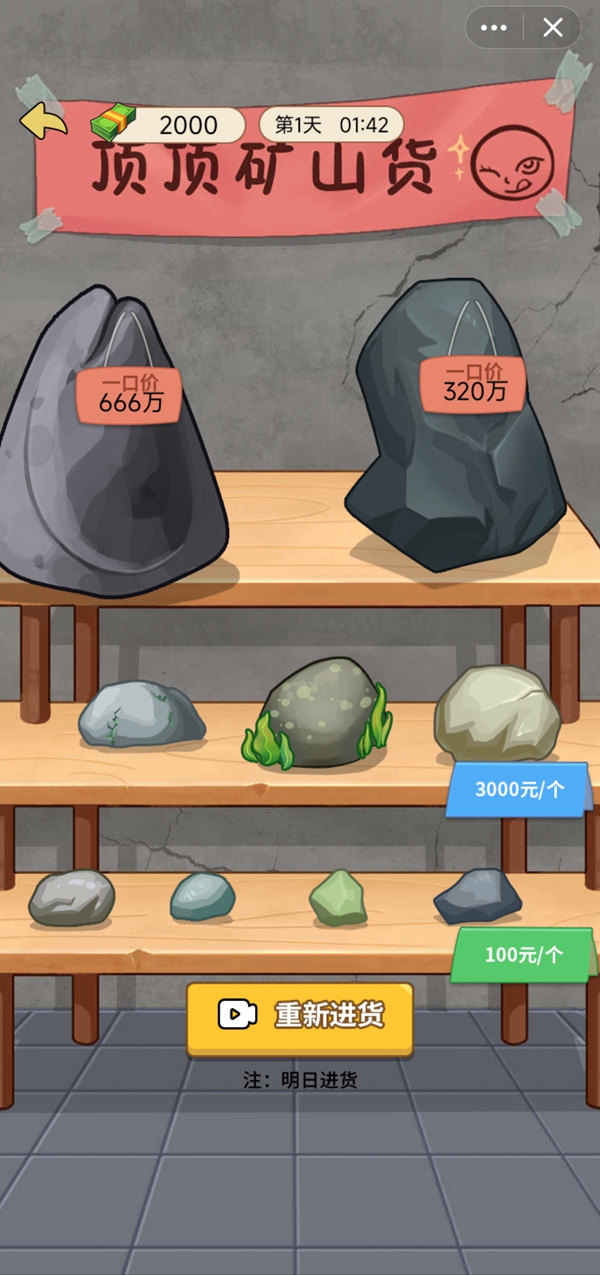Choose the small gray 100元 pebble
This screenshot has width=600, height=1275.
click(71, 897)
